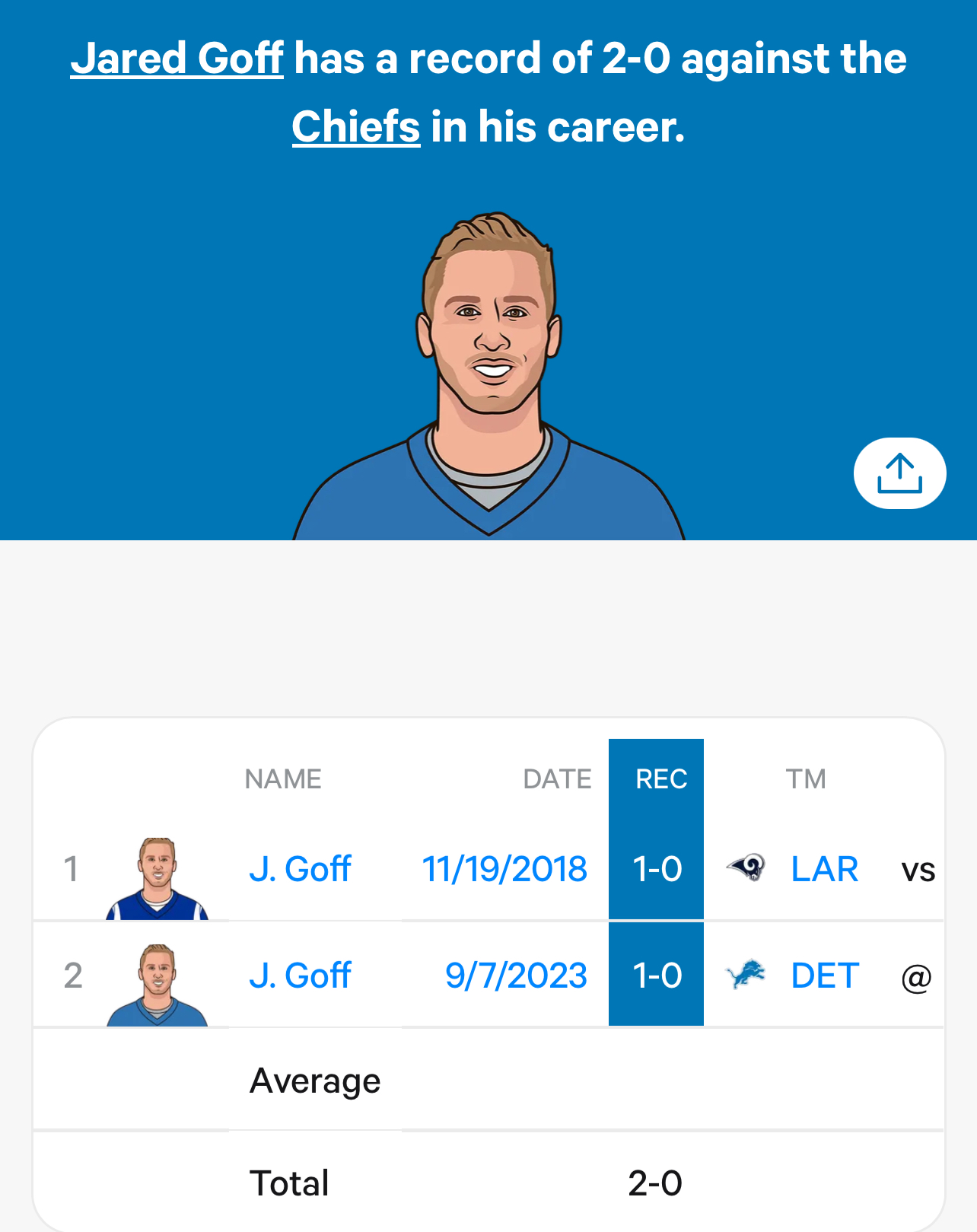Open the 11/19/2018 game date link

click(504, 869)
